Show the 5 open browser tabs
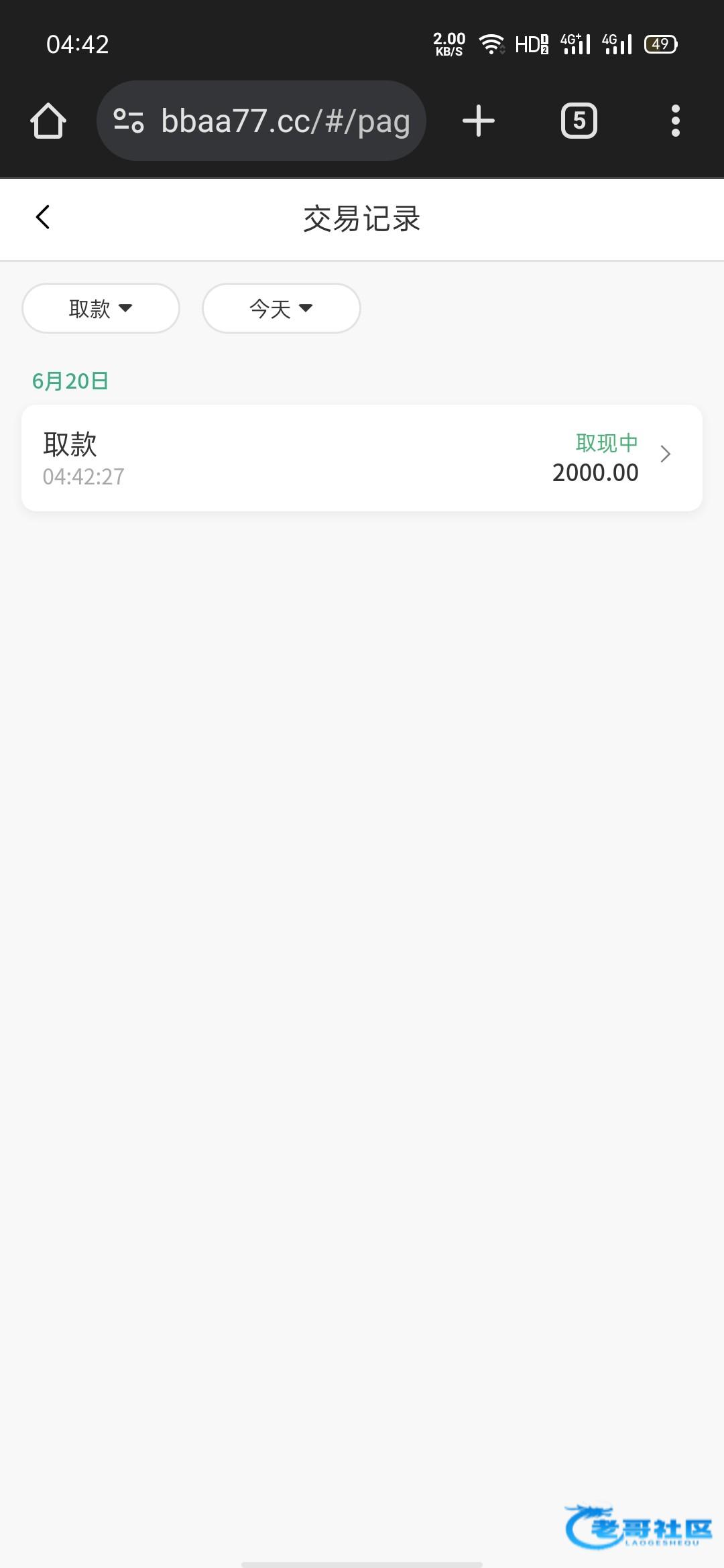 coord(579,121)
